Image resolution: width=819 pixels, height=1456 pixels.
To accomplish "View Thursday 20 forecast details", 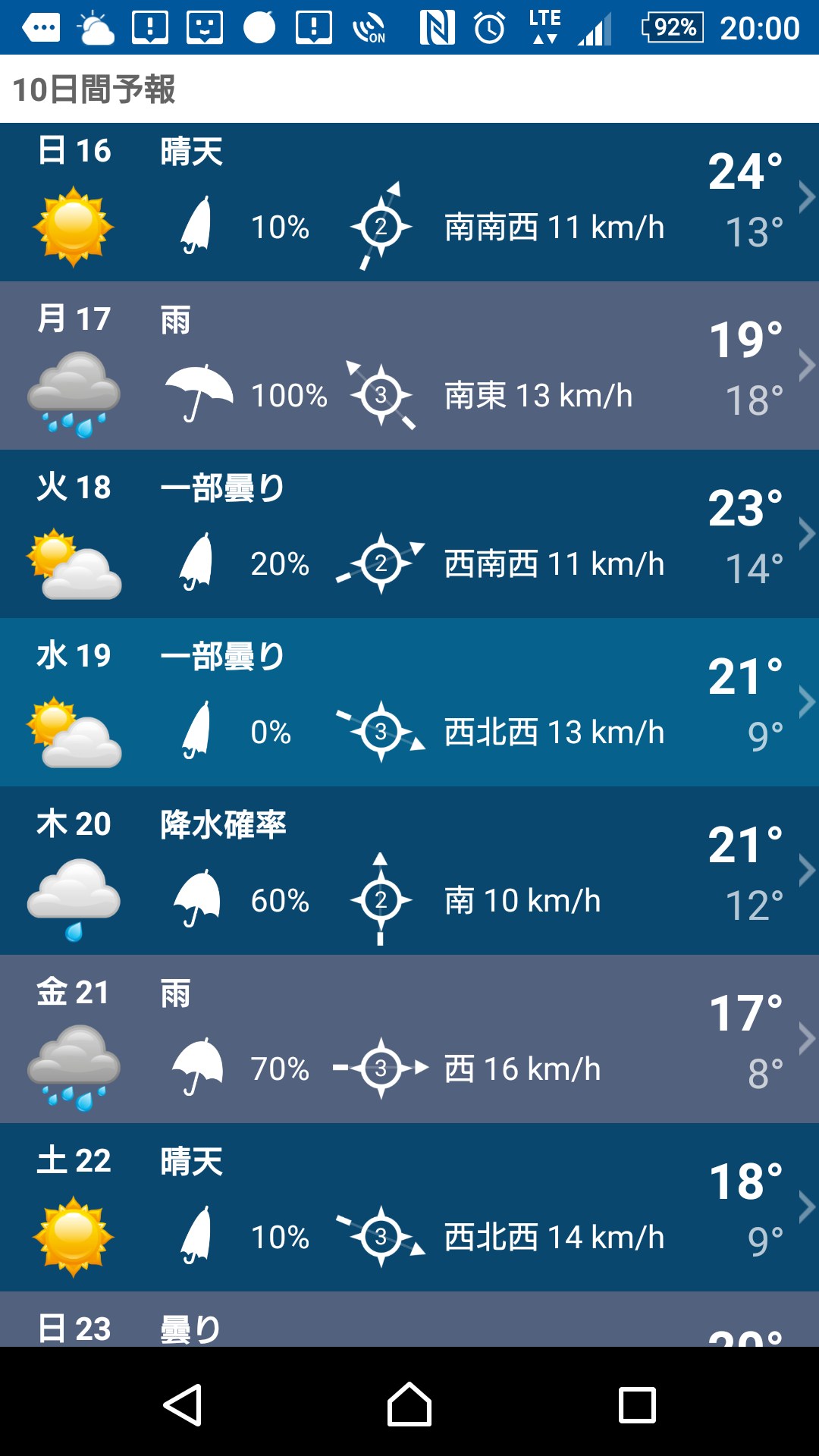I will 409,871.
